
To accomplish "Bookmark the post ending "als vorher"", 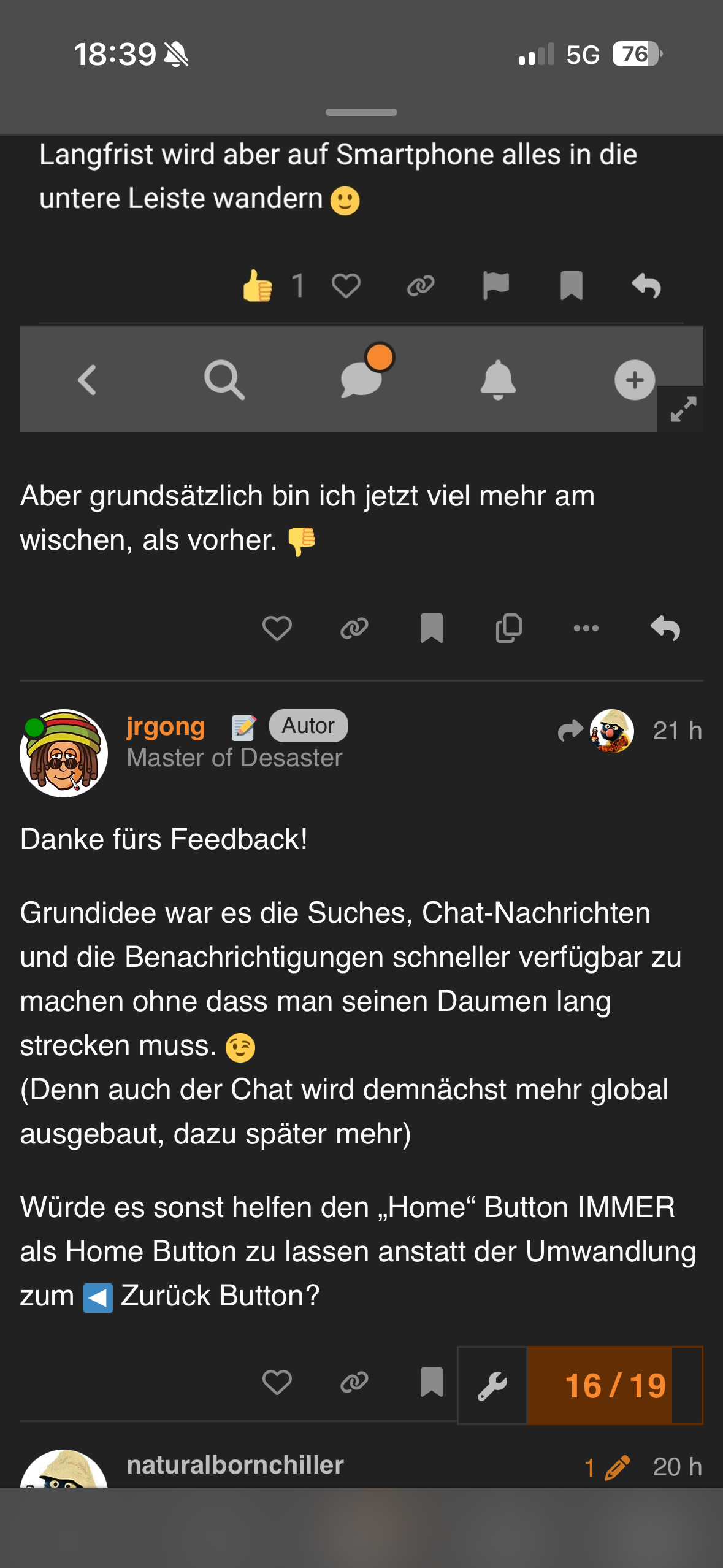I will coord(431,628).
